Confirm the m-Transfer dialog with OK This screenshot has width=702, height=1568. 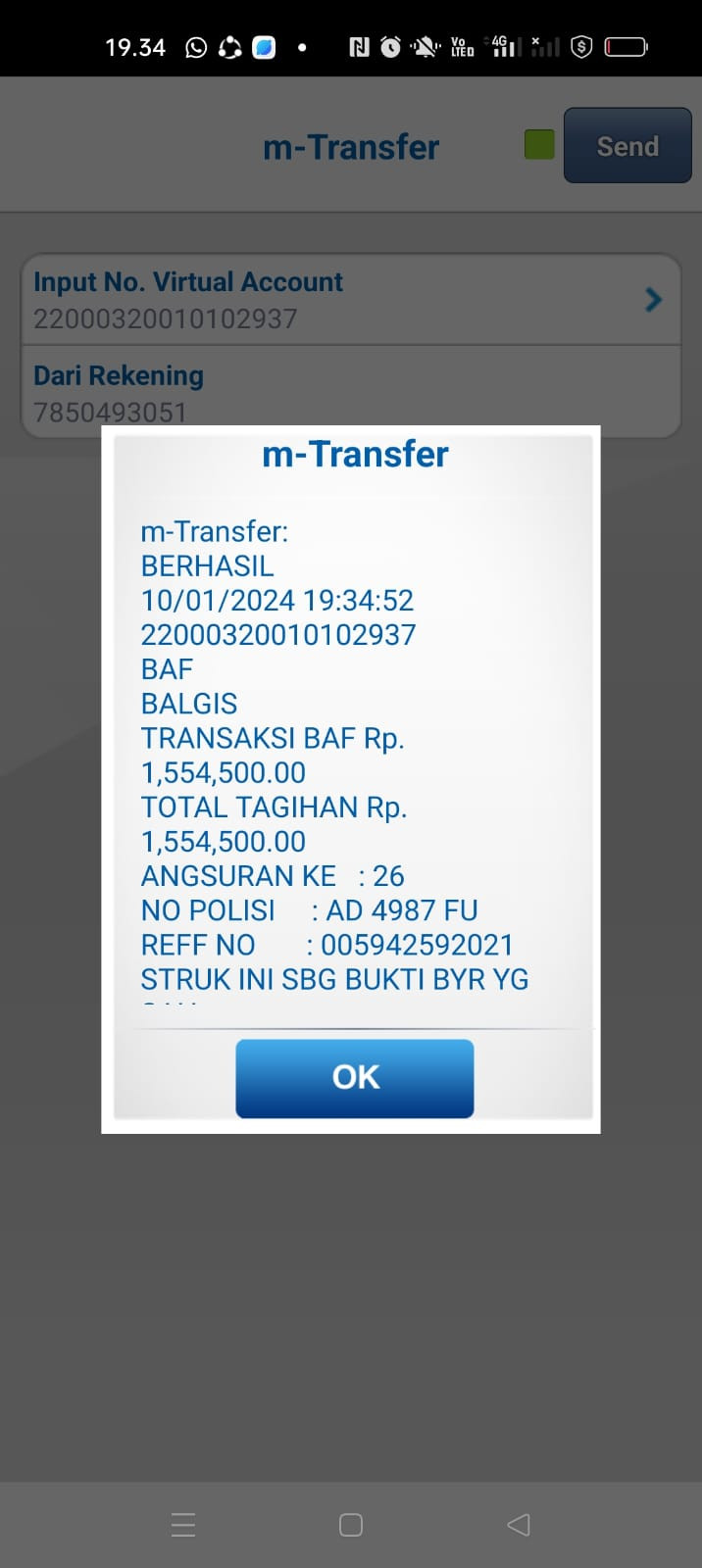click(354, 1077)
